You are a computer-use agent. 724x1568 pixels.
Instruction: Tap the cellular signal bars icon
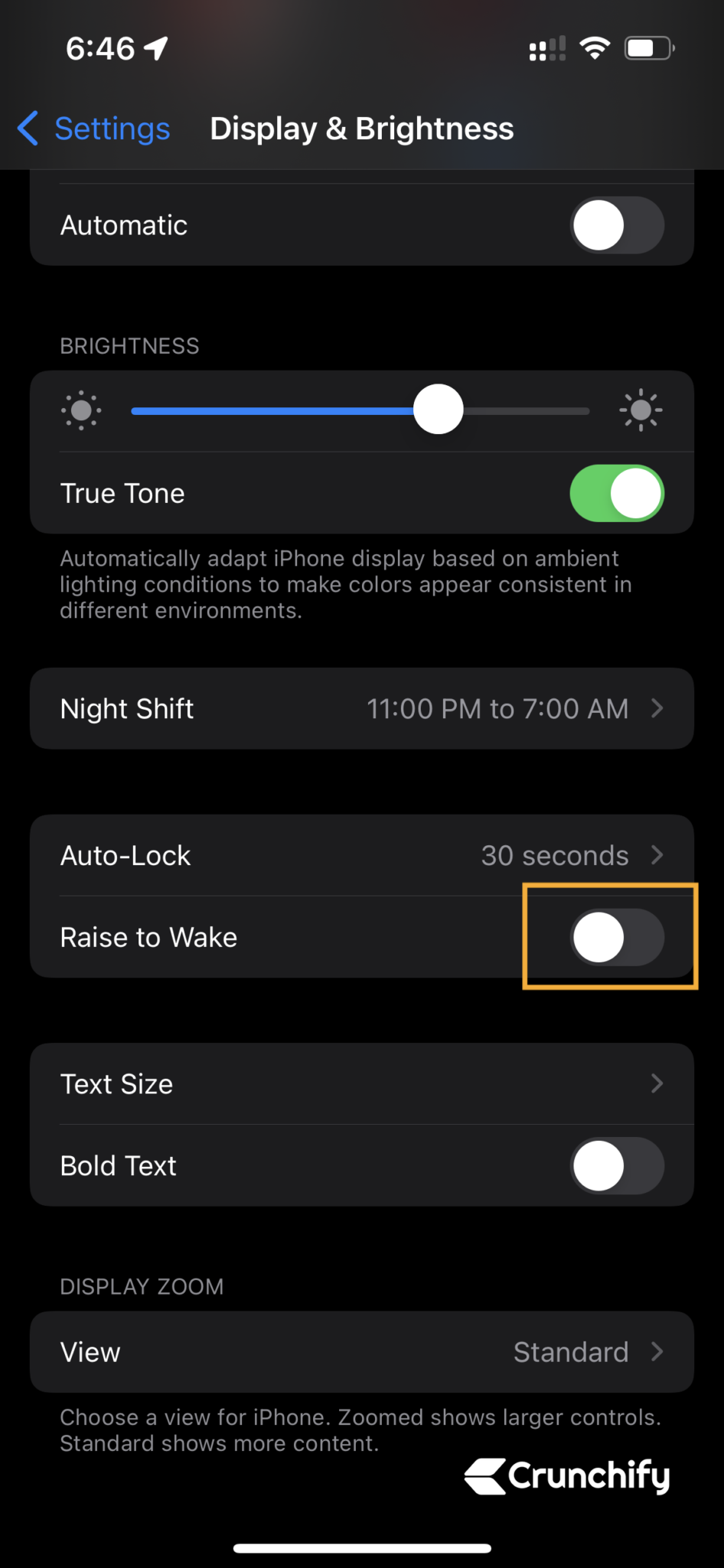(546, 47)
